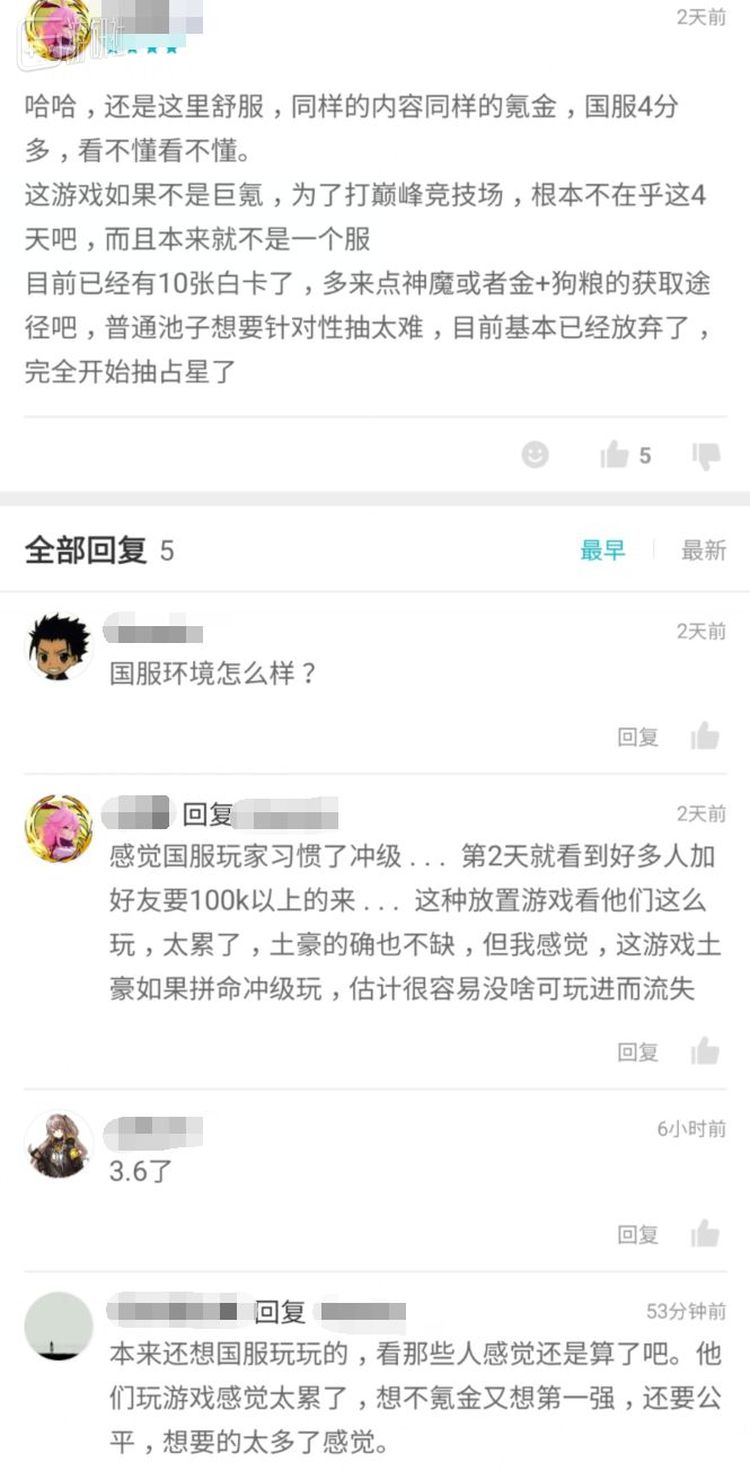Image resolution: width=750 pixels, height=1471 pixels.
Task: Switch reply sorting to 最新
Action: [703, 550]
